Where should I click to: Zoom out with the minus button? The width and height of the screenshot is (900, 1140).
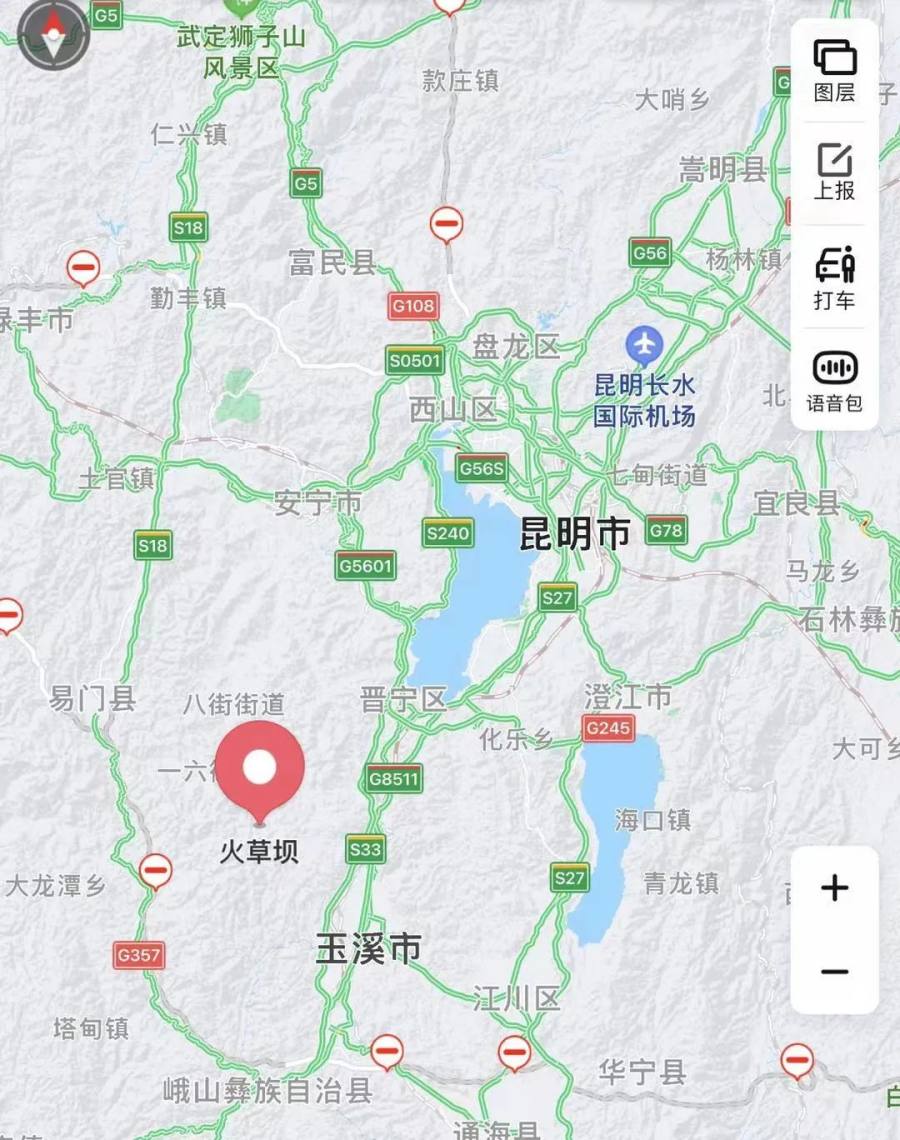834,972
